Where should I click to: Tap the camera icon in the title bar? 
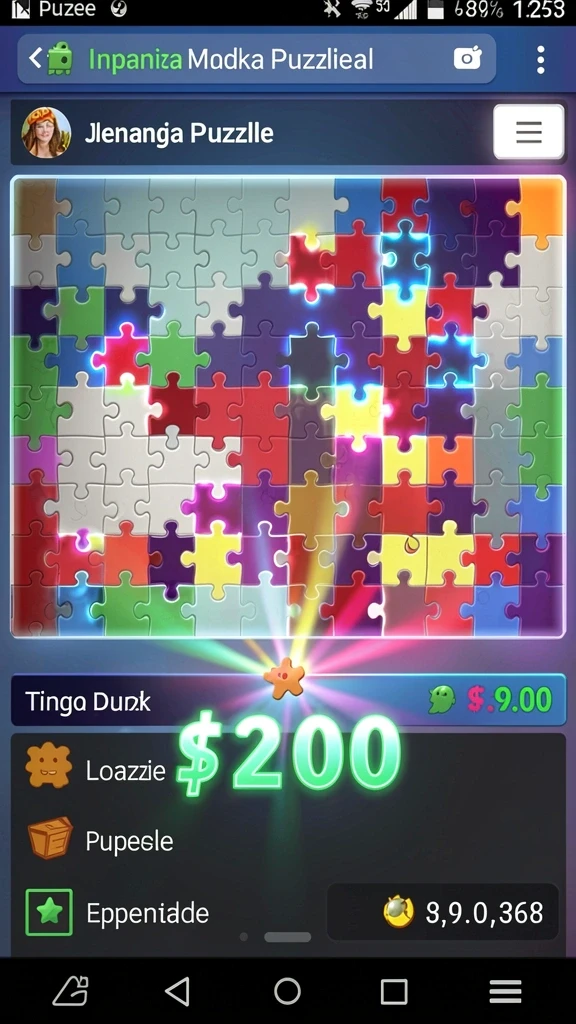click(468, 59)
